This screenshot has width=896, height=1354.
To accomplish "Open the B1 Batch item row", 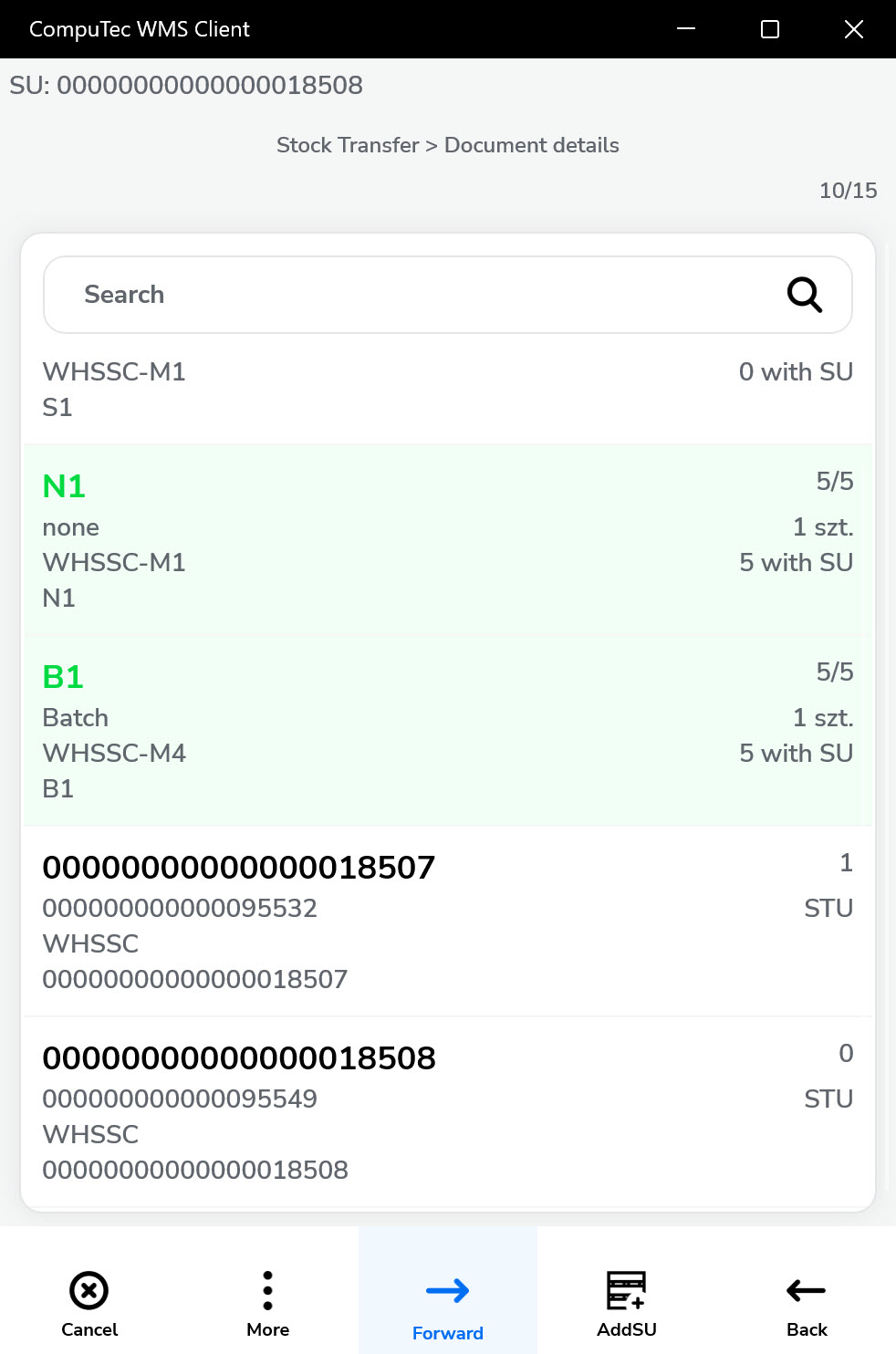I will [x=447, y=731].
